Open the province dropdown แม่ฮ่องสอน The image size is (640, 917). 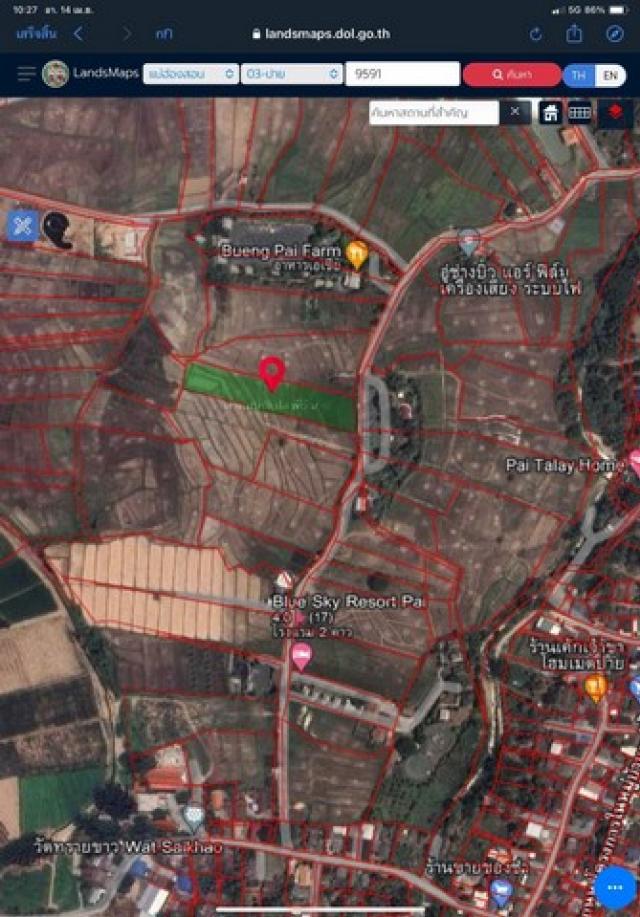[x=191, y=75]
